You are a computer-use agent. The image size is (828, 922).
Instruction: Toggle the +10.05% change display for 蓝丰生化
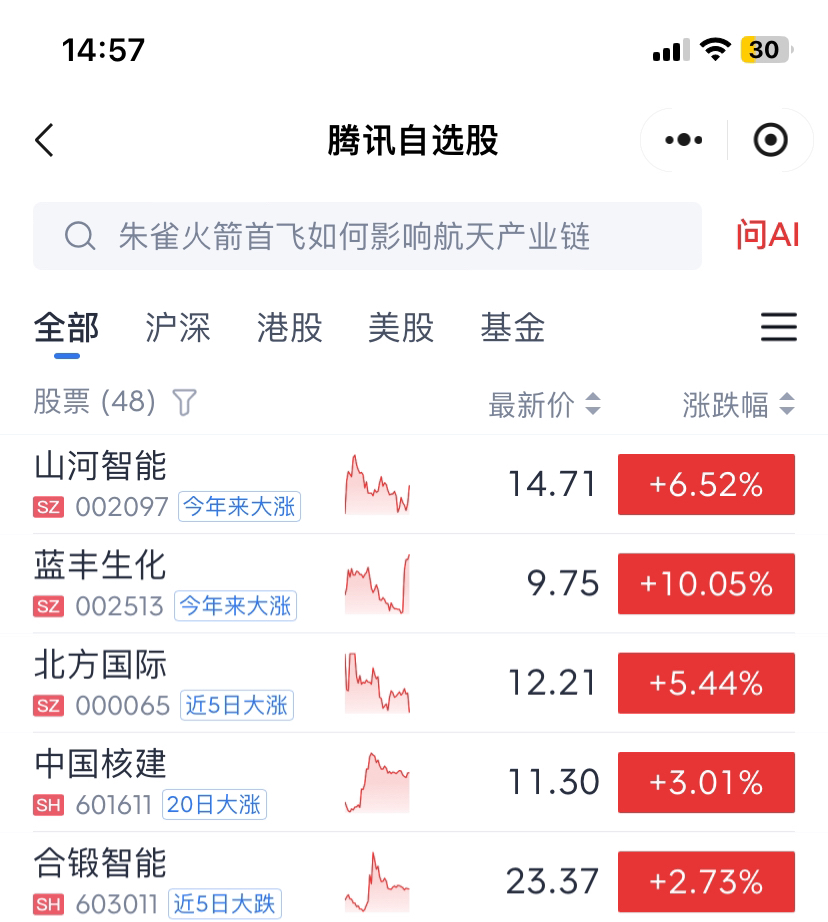pyautogui.click(x=706, y=584)
